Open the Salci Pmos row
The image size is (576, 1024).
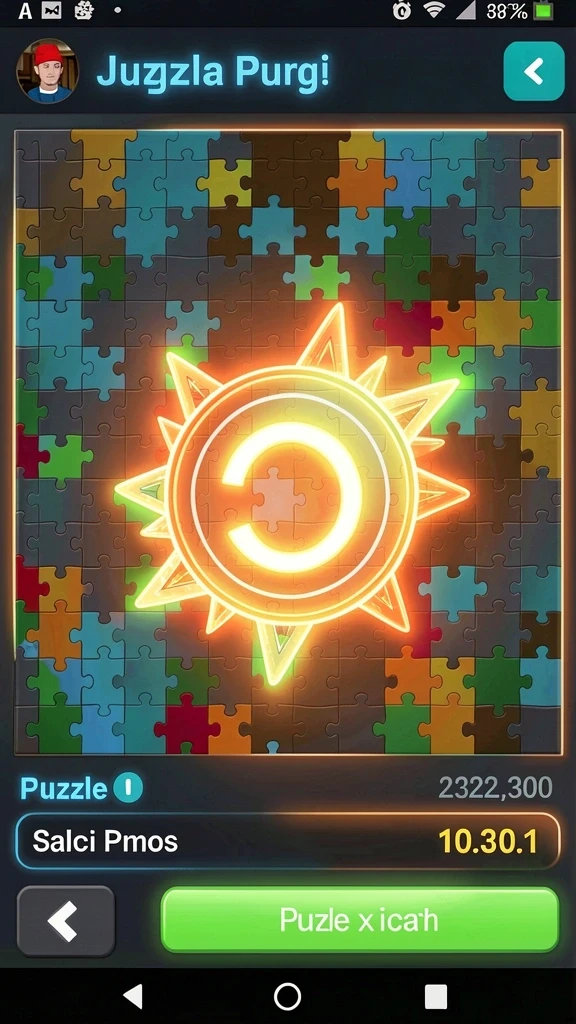point(287,841)
